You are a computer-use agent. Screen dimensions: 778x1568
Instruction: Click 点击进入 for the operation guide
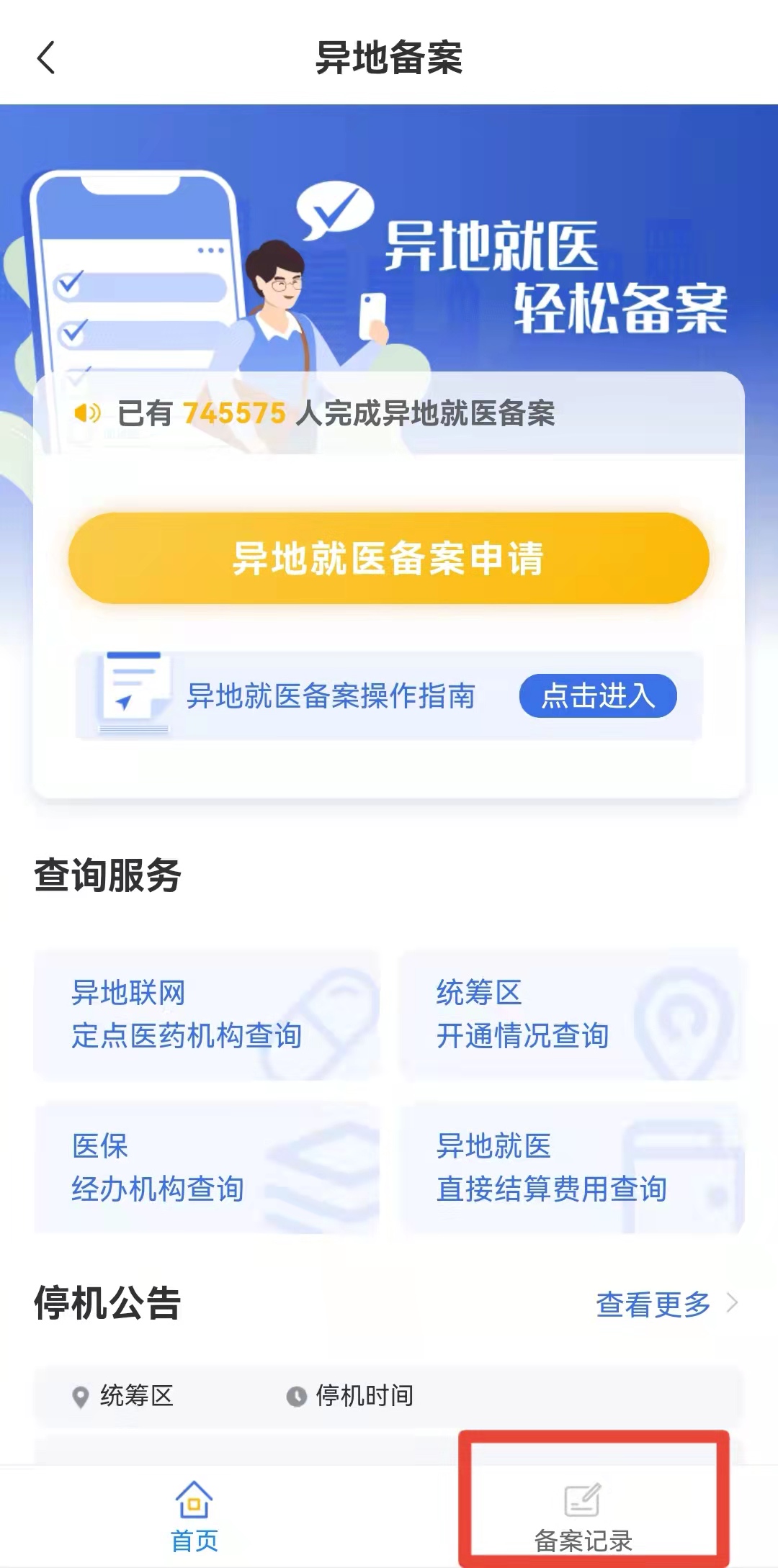(598, 695)
